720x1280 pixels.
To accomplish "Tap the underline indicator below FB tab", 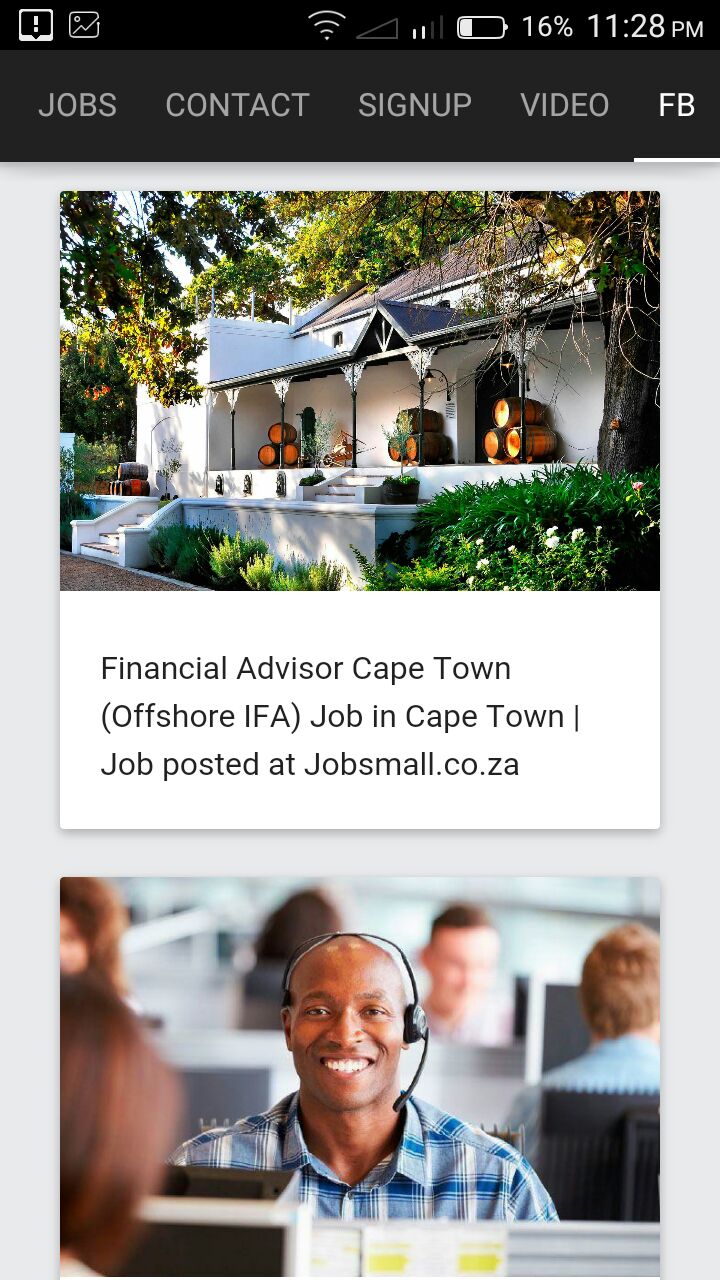I will click(x=676, y=158).
